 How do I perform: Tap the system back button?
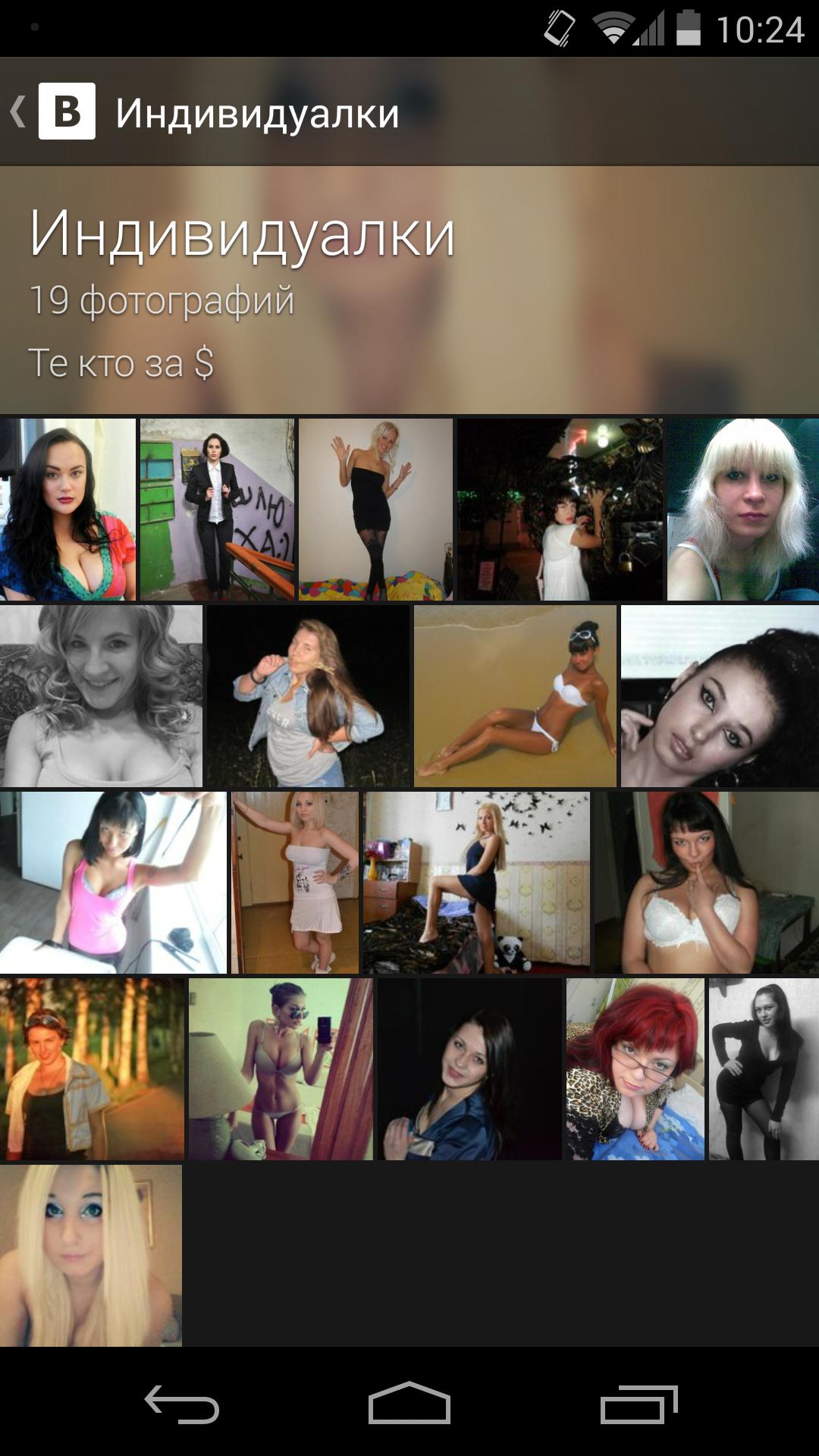click(182, 1404)
